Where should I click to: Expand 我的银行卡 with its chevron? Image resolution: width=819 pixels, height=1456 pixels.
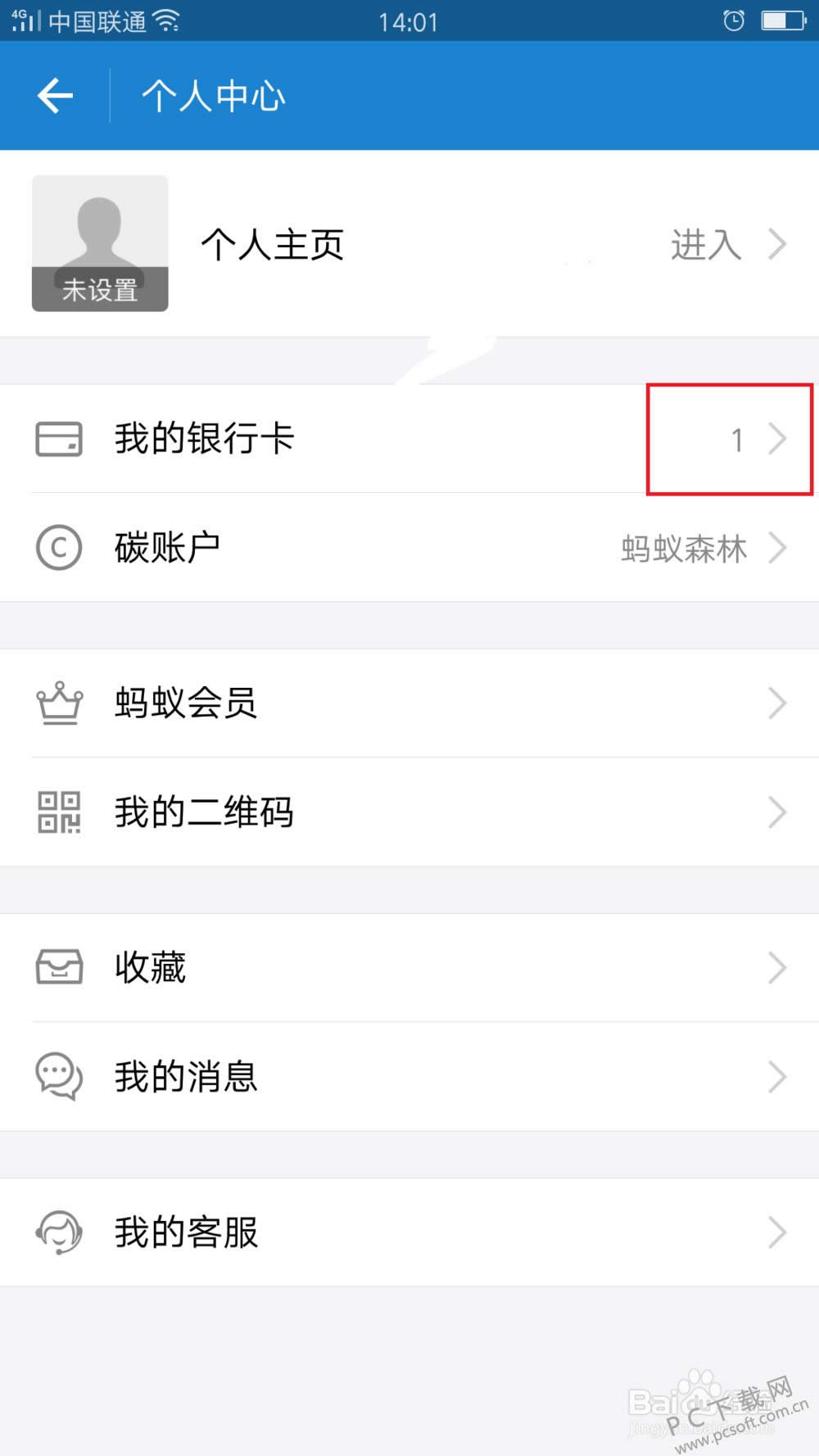(x=777, y=439)
